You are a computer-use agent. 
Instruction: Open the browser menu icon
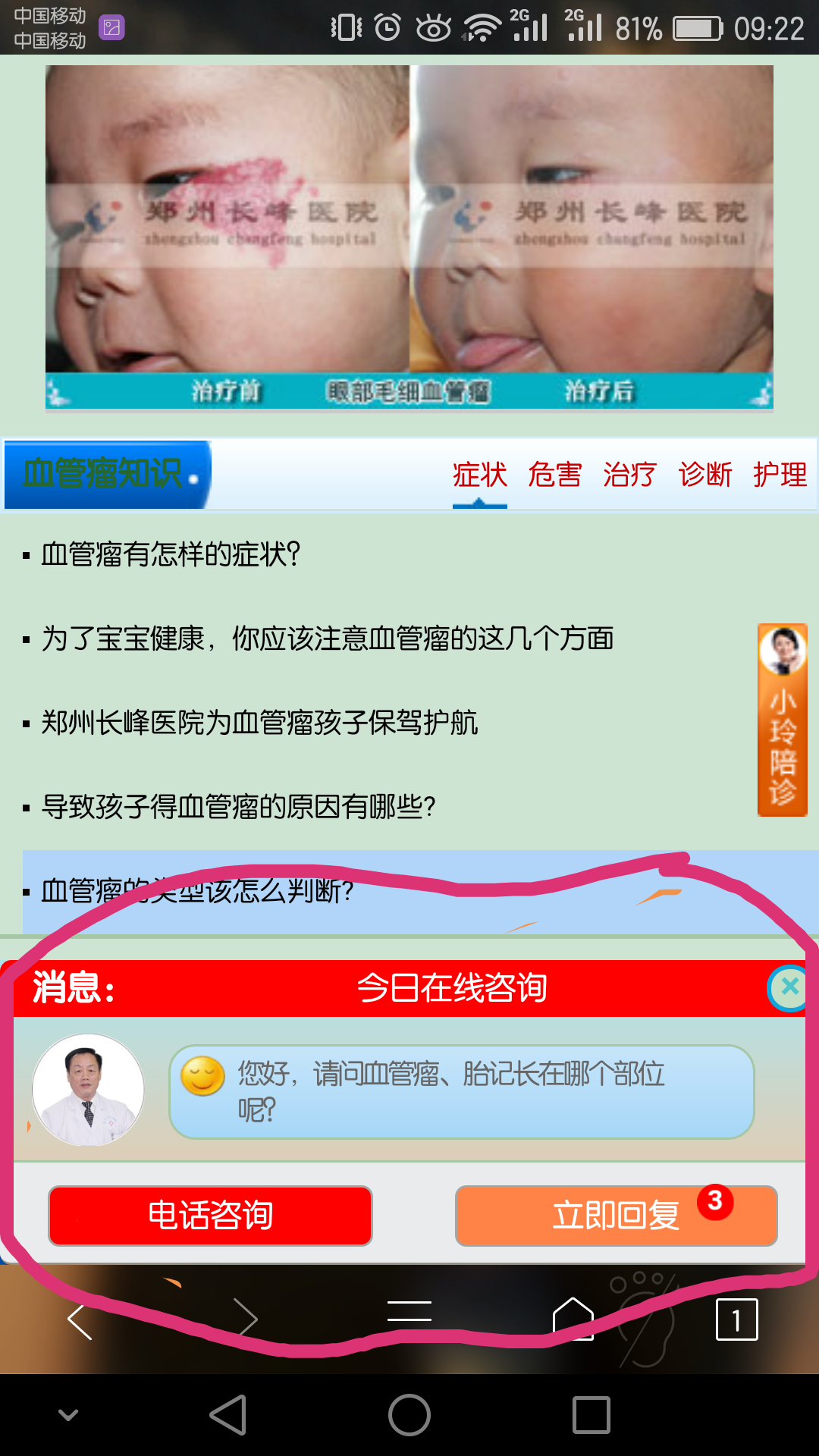(x=409, y=1312)
